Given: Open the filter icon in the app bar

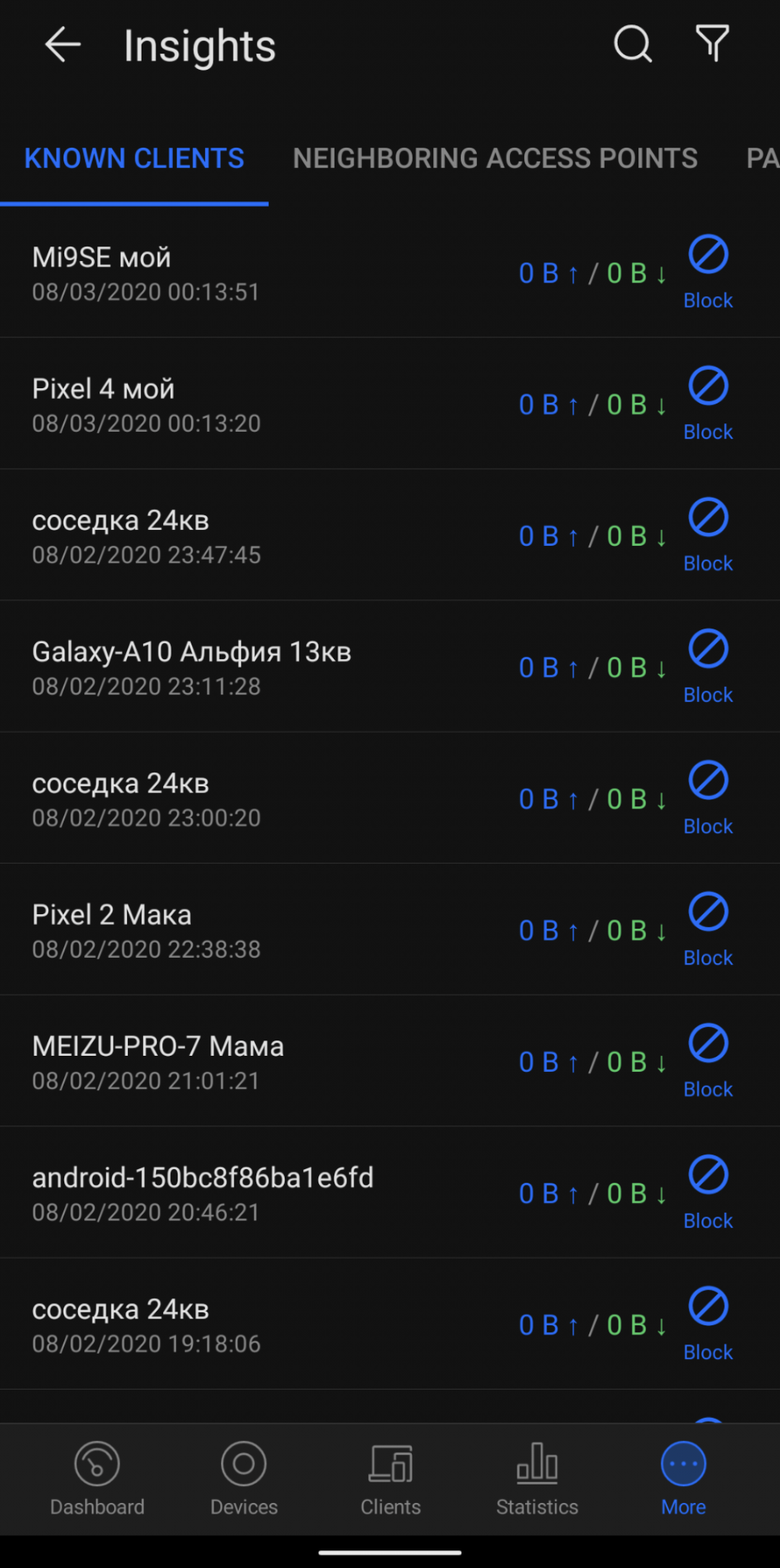Looking at the screenshot, I should click(x=712, y=43).
